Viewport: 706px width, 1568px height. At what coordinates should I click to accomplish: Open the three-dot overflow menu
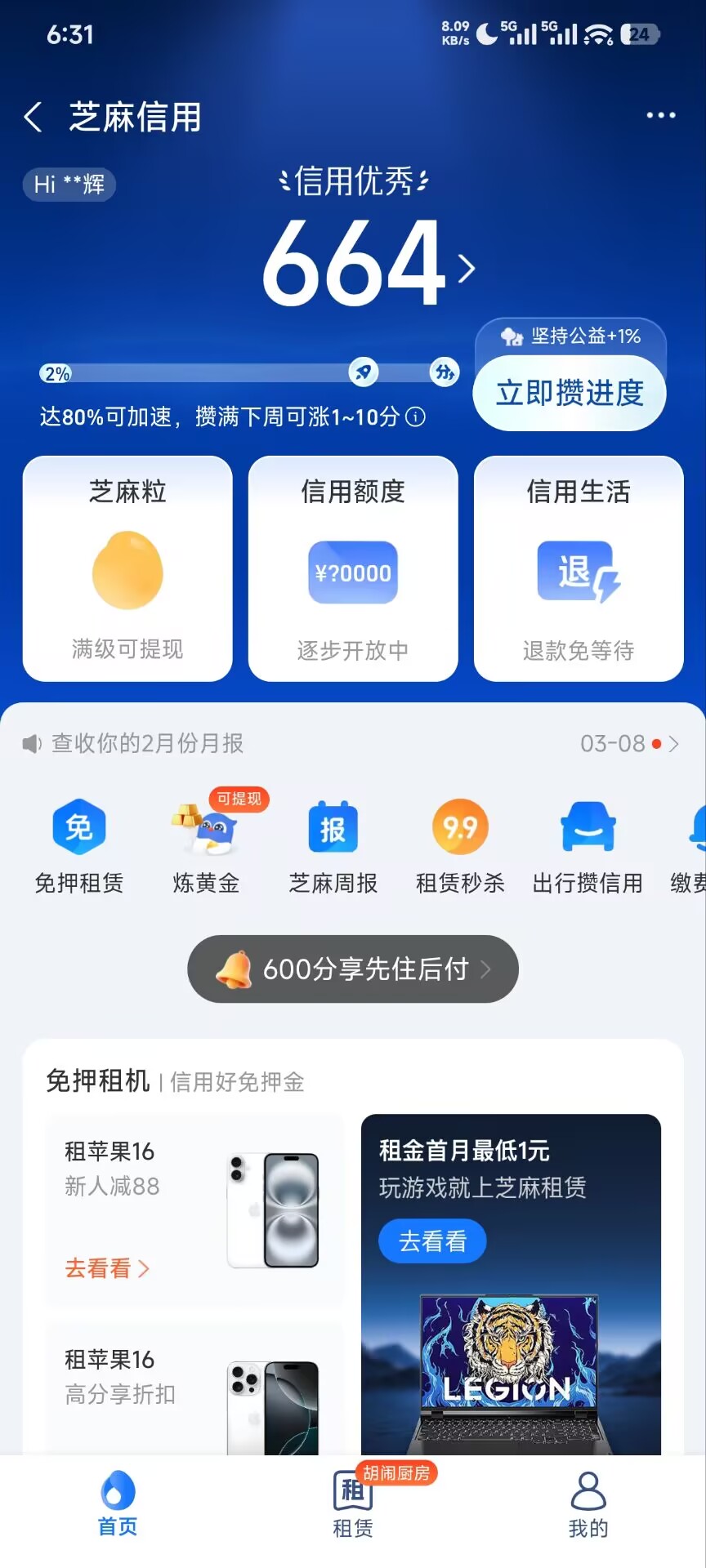coord(660,116)
